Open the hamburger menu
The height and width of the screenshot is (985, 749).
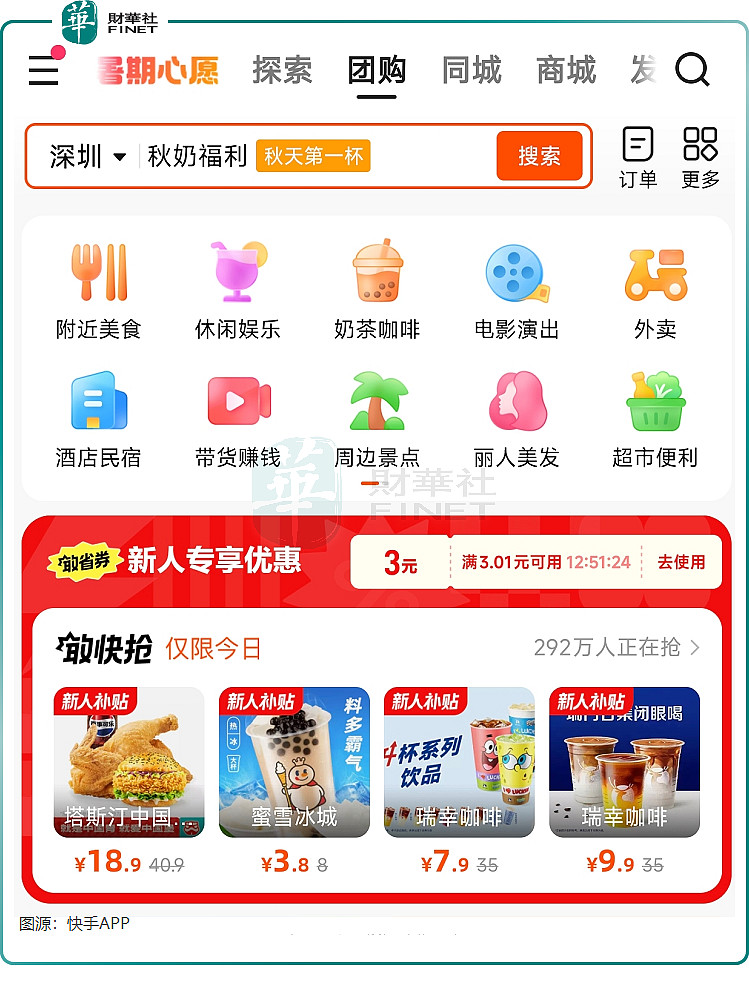tap(43, 71)
